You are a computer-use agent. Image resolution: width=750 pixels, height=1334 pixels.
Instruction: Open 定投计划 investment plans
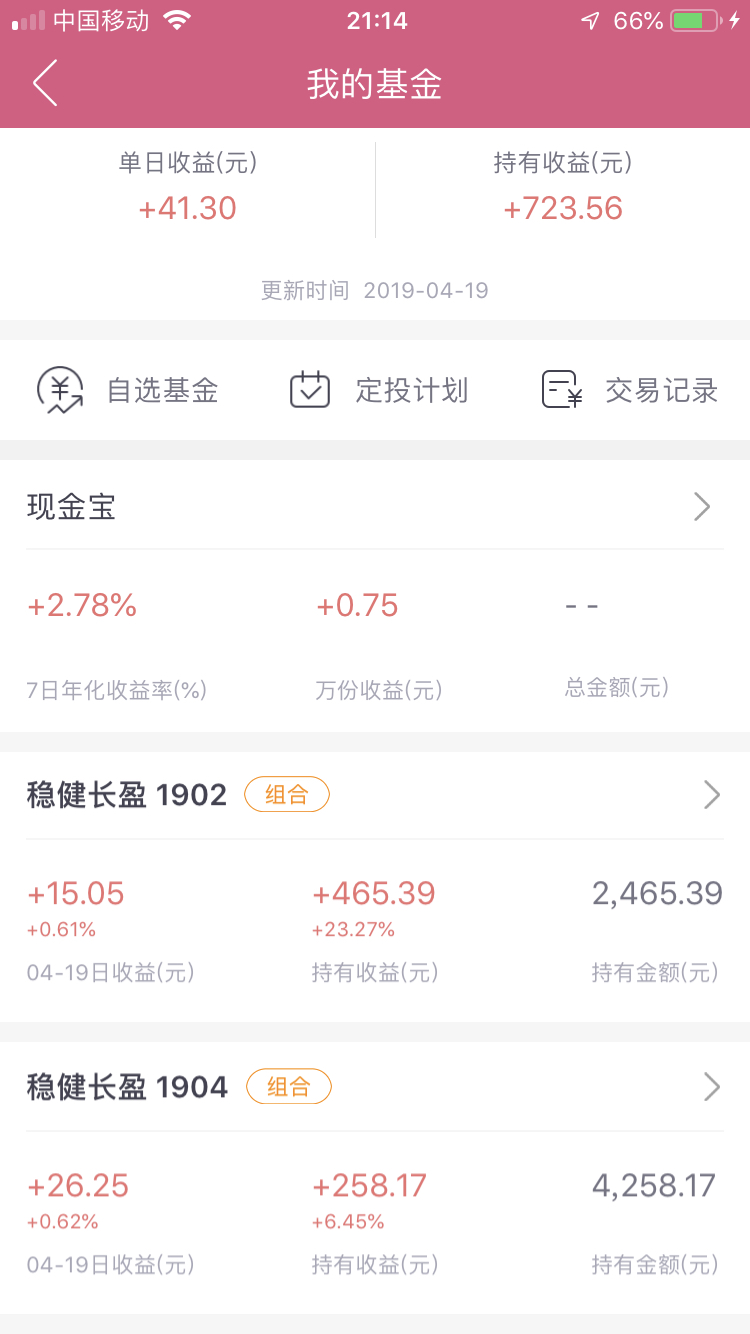pyautogui.click(x=378, y=390)
